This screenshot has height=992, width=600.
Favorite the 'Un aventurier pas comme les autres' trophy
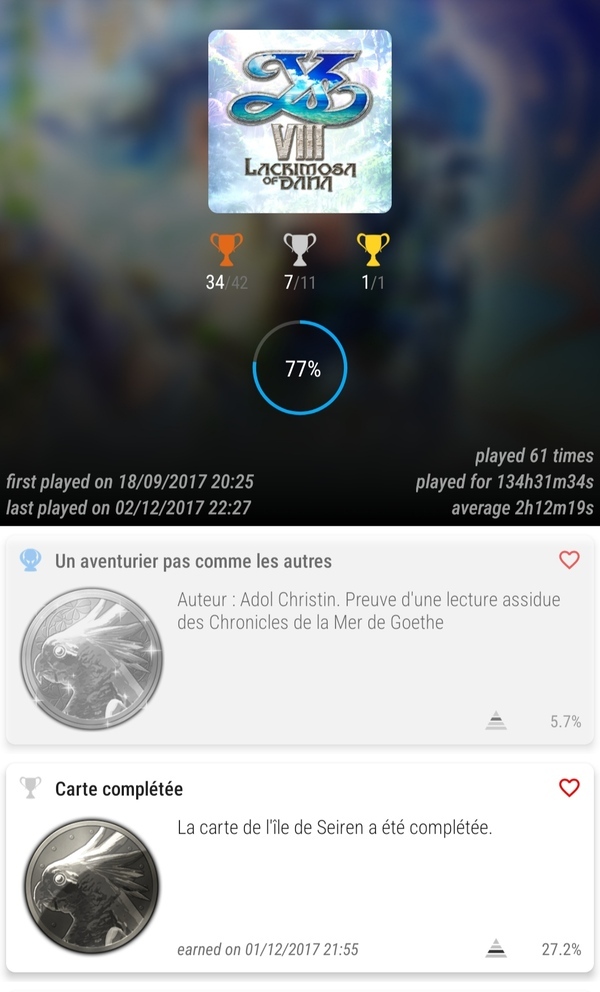569,560
